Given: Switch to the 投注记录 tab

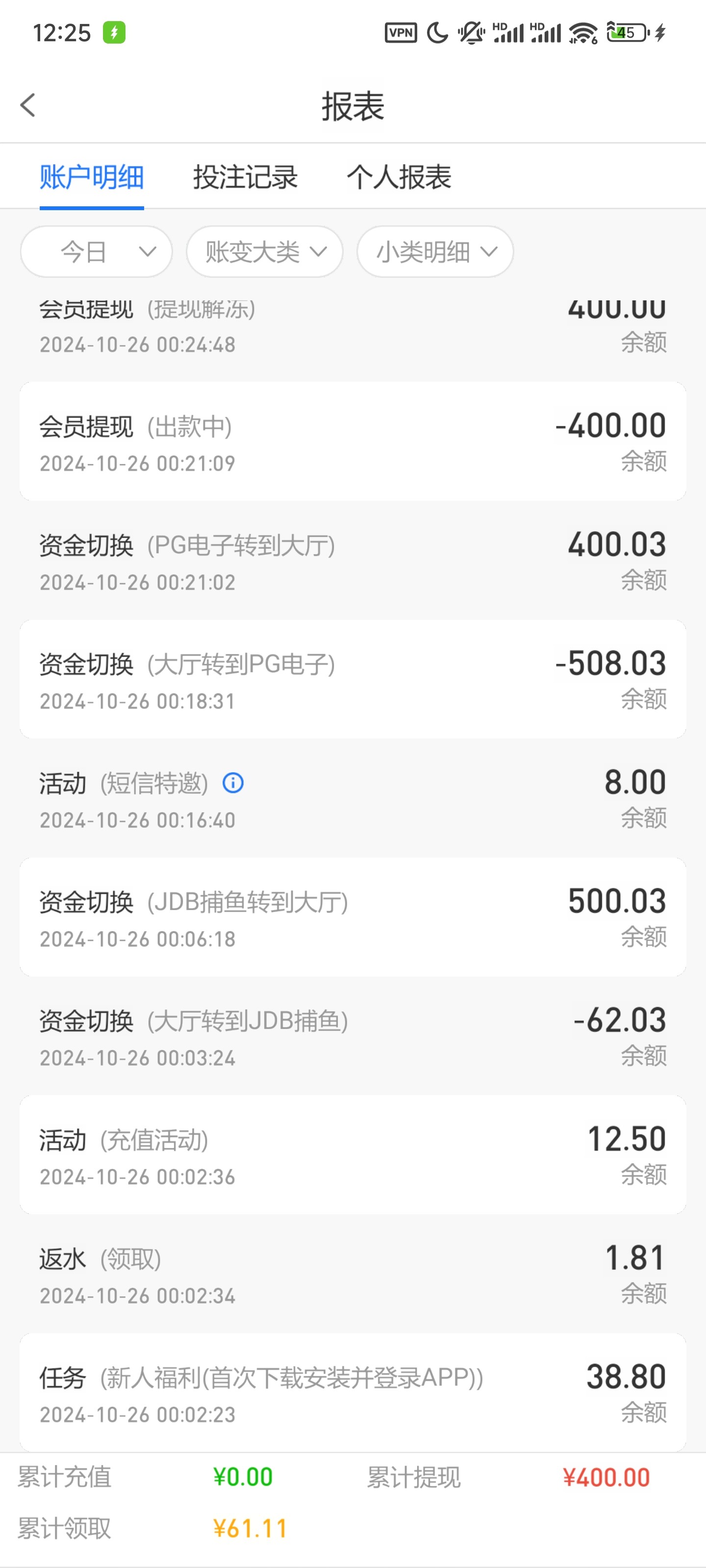Looking at the screenshot, I should pyautogui.click(x=246, y=177).
